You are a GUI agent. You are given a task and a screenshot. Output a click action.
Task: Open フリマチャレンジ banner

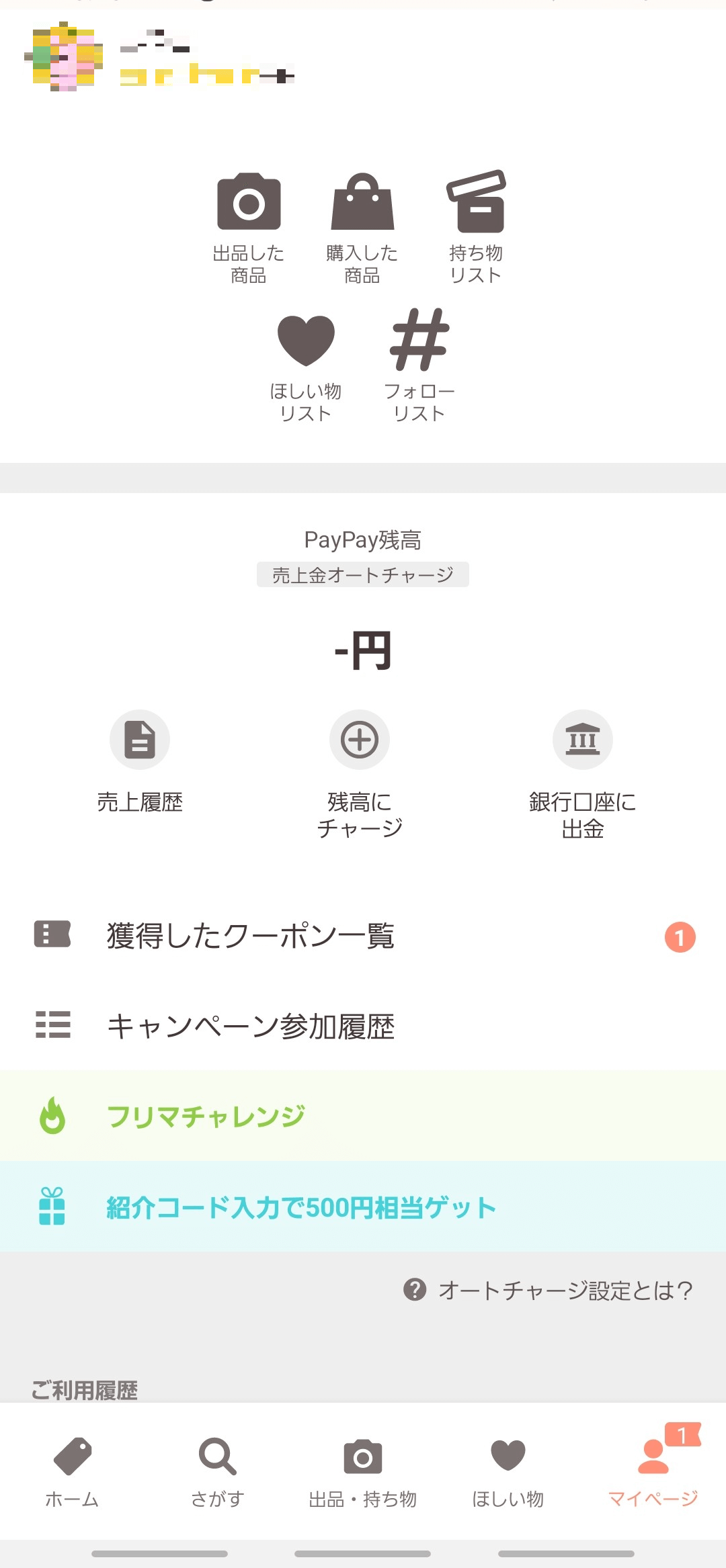coord(363,1116)
